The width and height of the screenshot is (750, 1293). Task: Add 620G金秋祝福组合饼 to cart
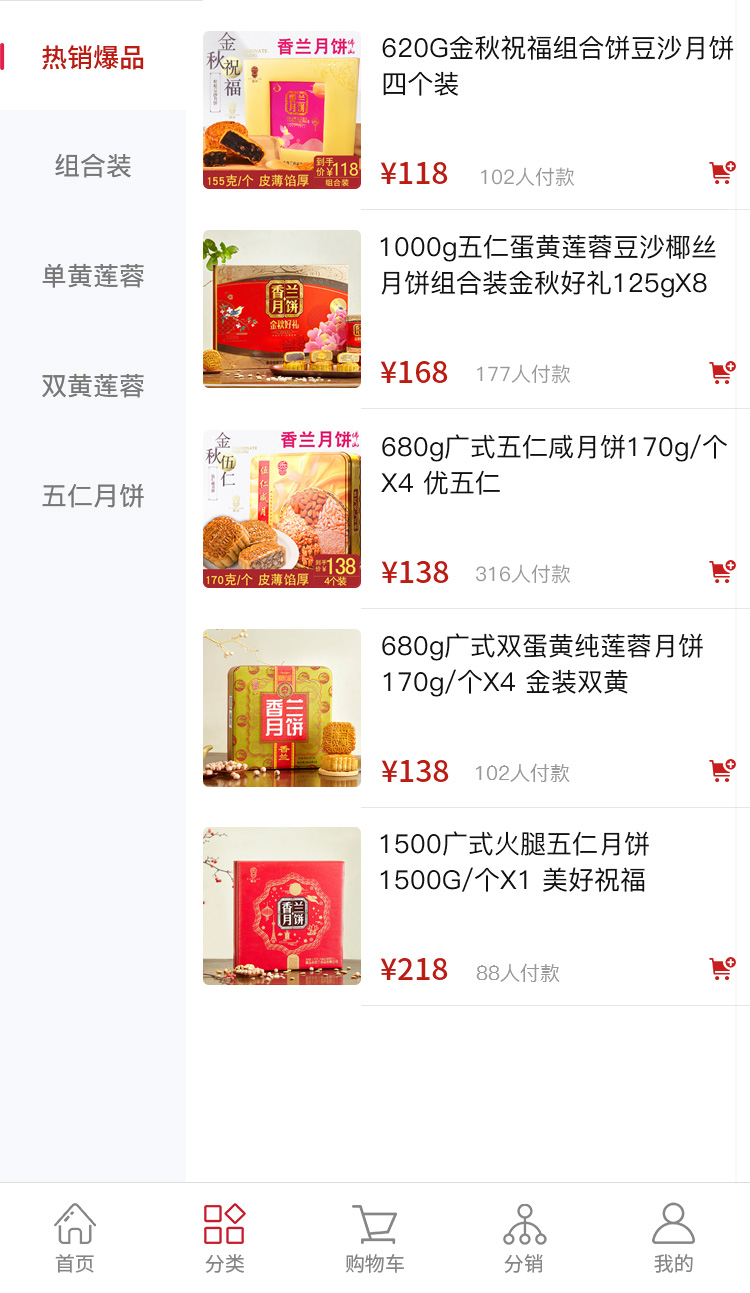pyautogui.click(x=722, y=173)
